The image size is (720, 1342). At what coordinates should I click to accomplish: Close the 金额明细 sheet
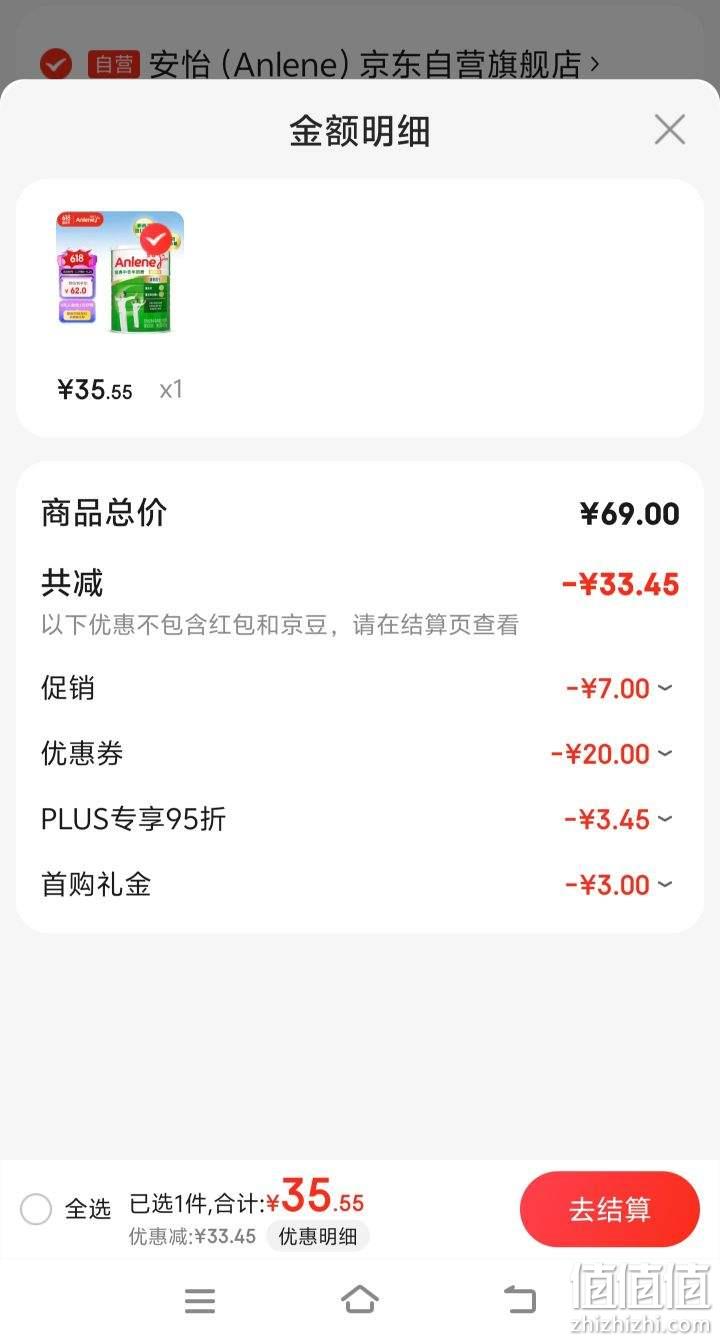(x=669, y=130)
